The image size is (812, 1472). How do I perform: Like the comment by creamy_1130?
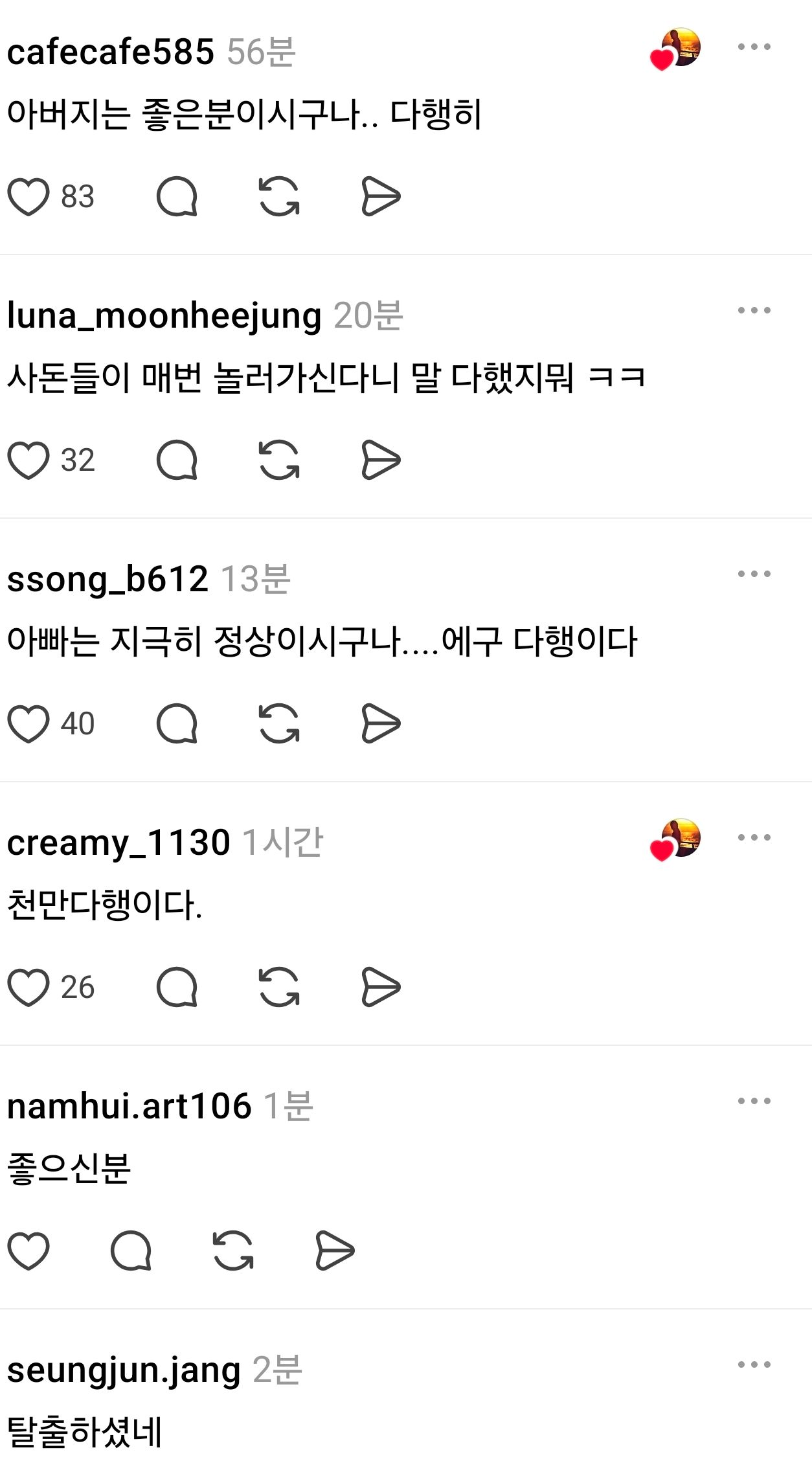tap(28, 987)
